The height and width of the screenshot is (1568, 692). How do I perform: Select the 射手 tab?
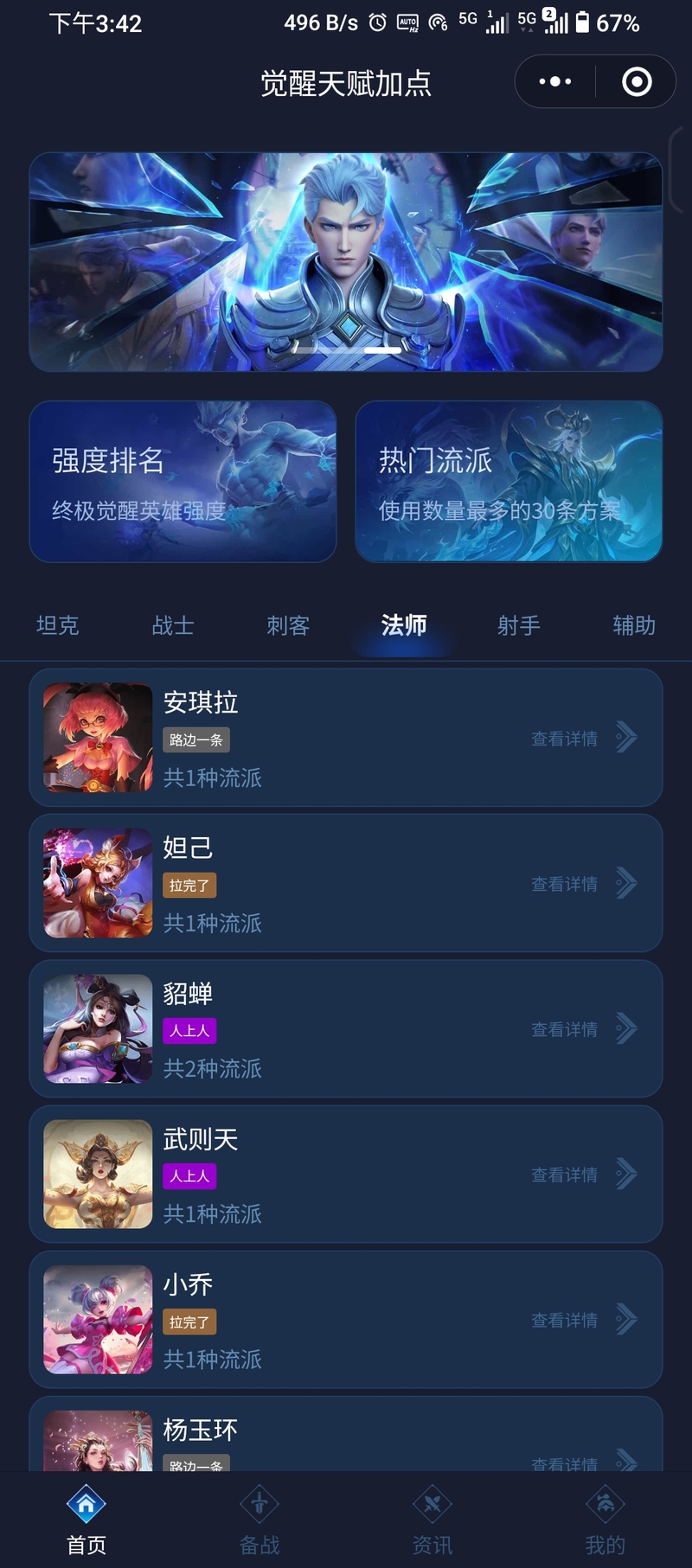click(519, 625)
